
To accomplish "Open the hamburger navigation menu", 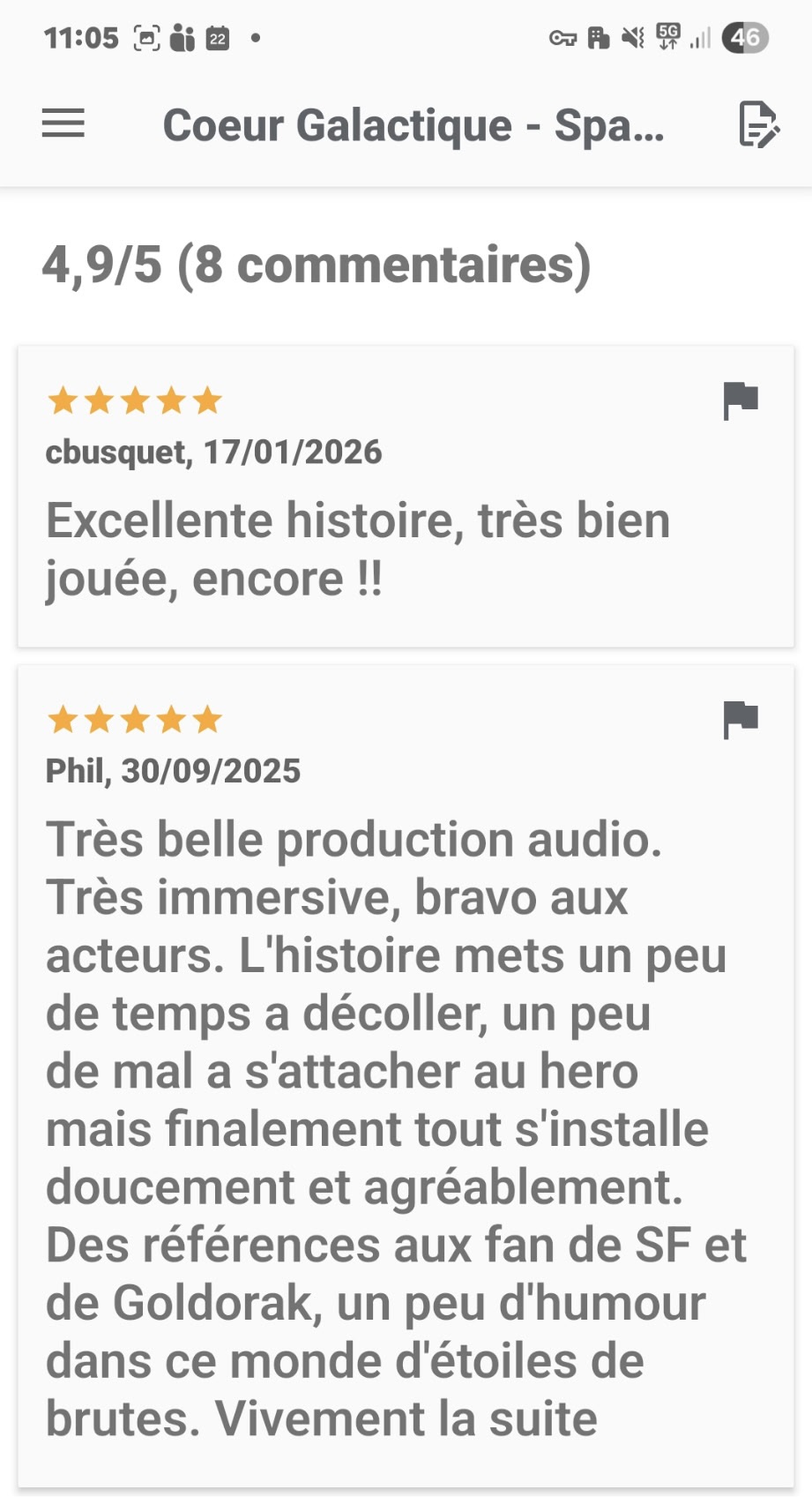I will pyautogui.click(x=63, y=124).
